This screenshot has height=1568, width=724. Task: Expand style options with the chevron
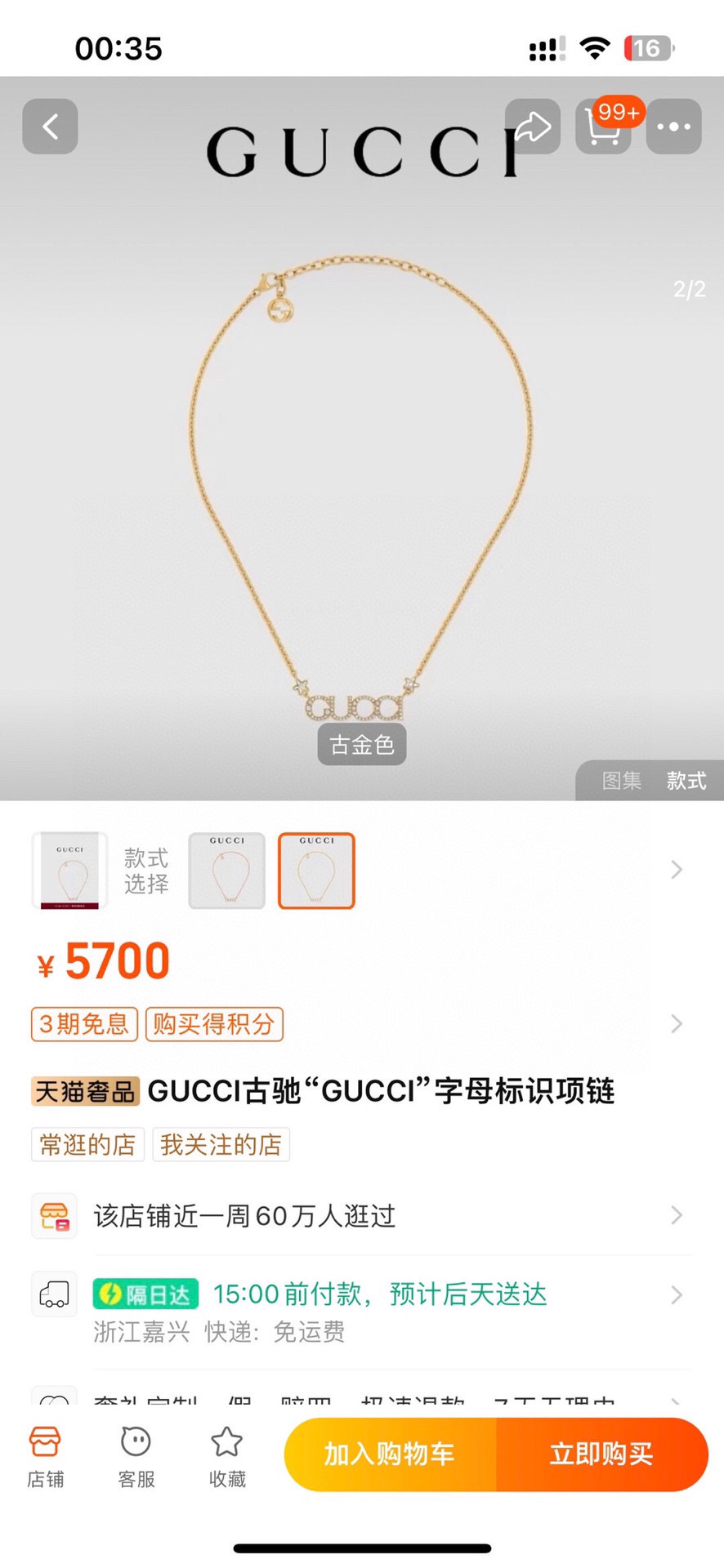coord(677,870)
